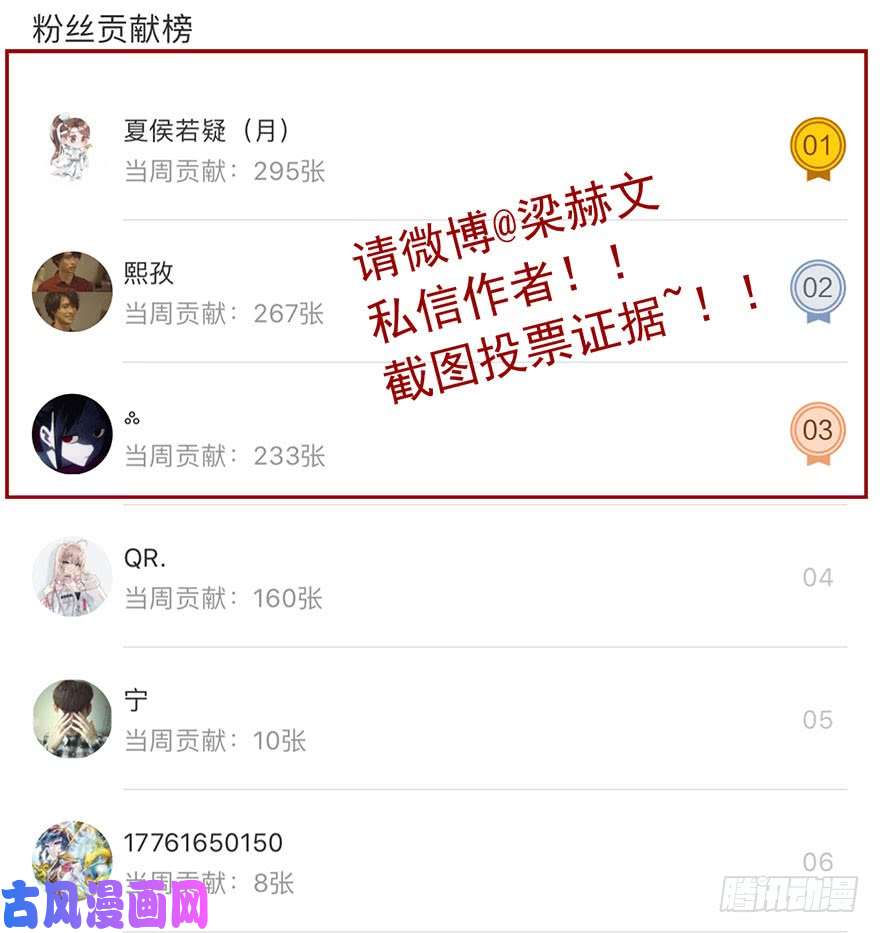Click the gold 01 rank medal badge
Viewport: 880px width, 933px height.
point(818,147)
